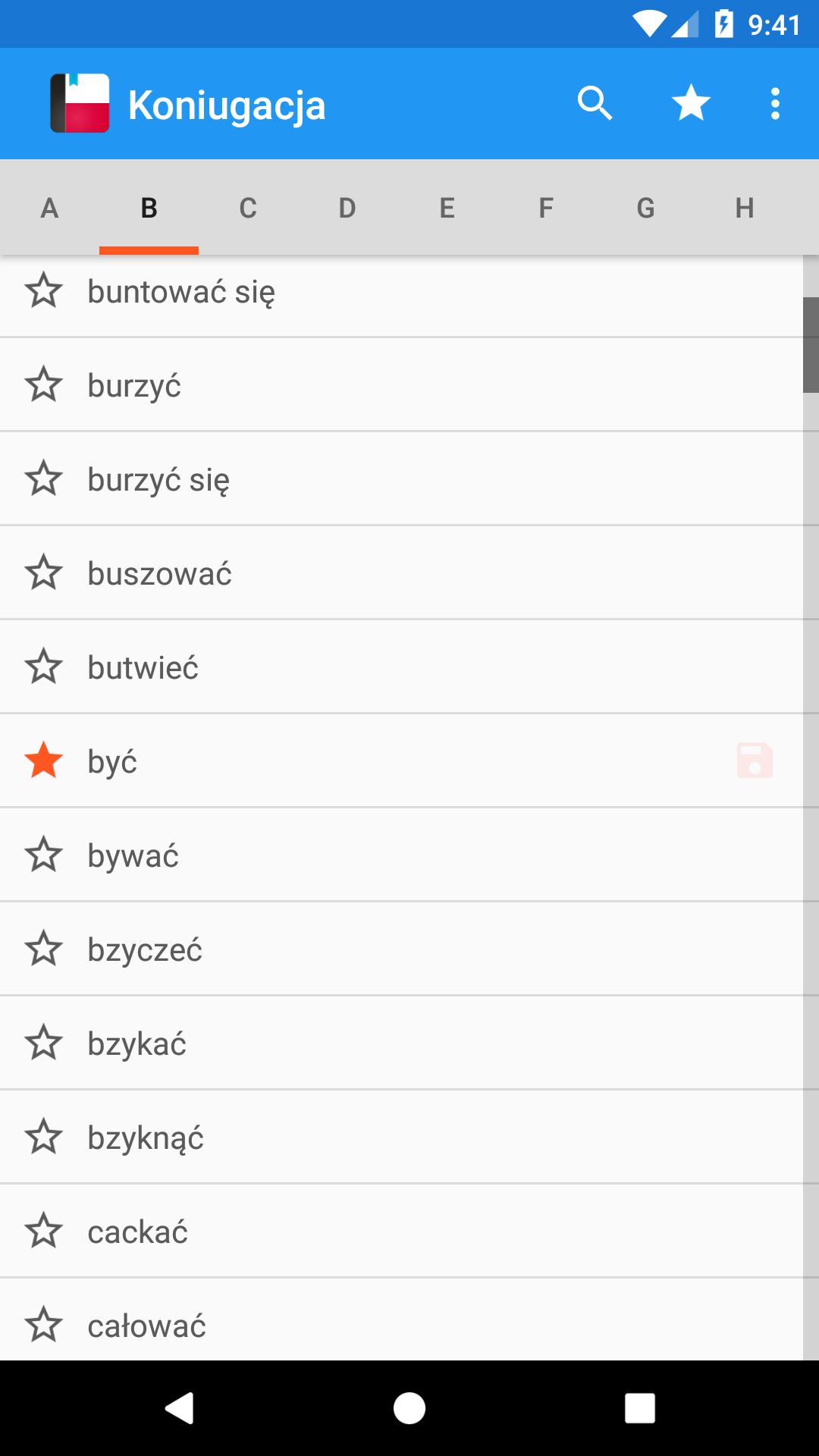The image size is (819, 1456).
Task: Open the verb bzyczeć
Action: [145, 950]
